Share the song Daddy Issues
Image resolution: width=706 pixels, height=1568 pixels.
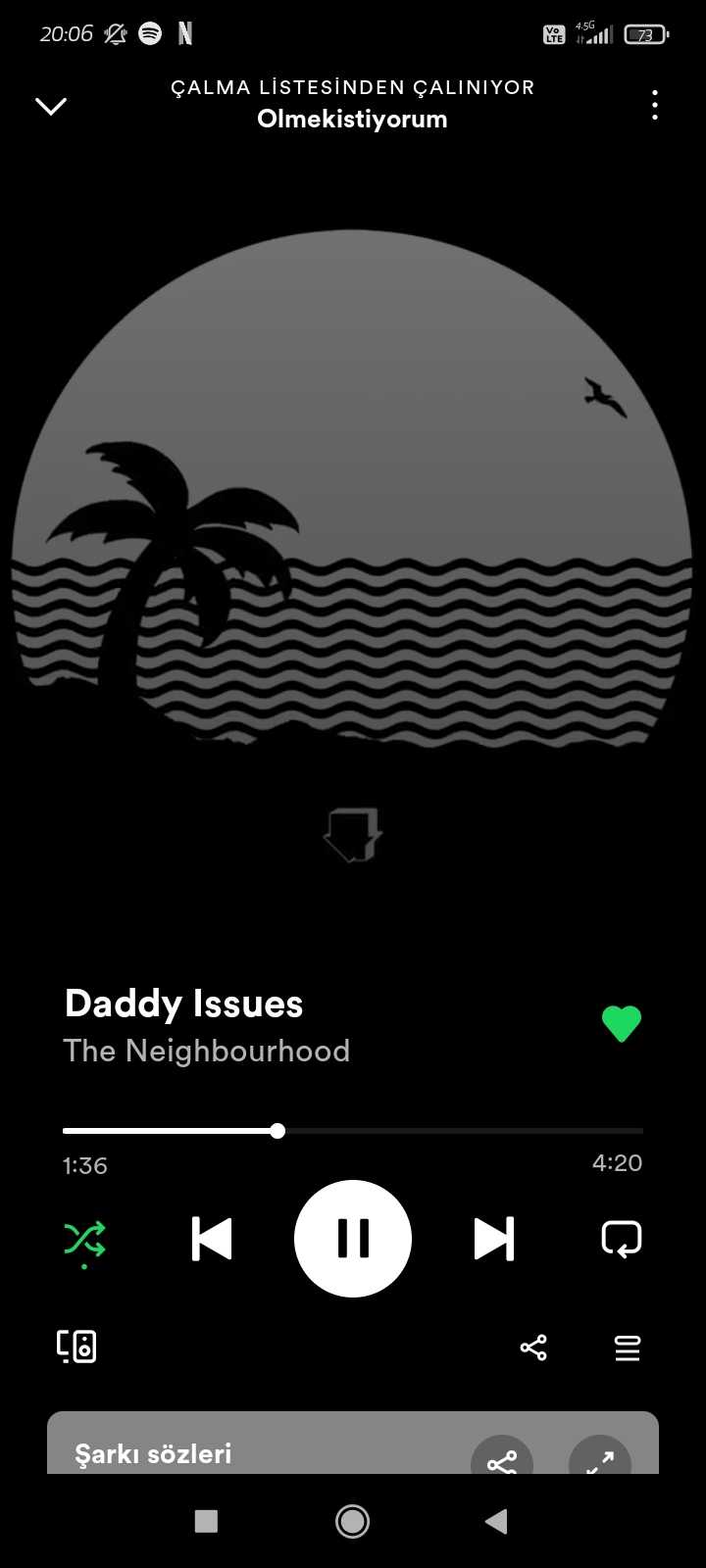[533, 1347]
